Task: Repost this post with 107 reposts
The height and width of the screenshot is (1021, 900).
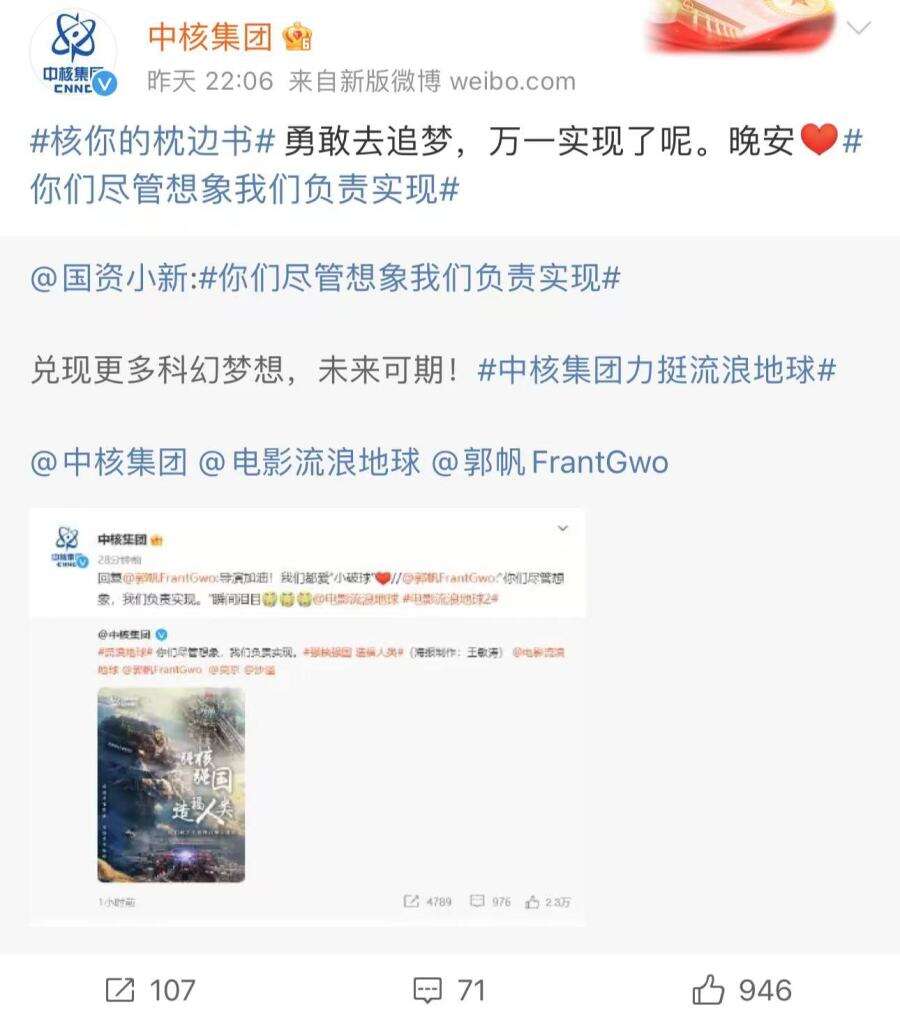Action: point(150,990)
